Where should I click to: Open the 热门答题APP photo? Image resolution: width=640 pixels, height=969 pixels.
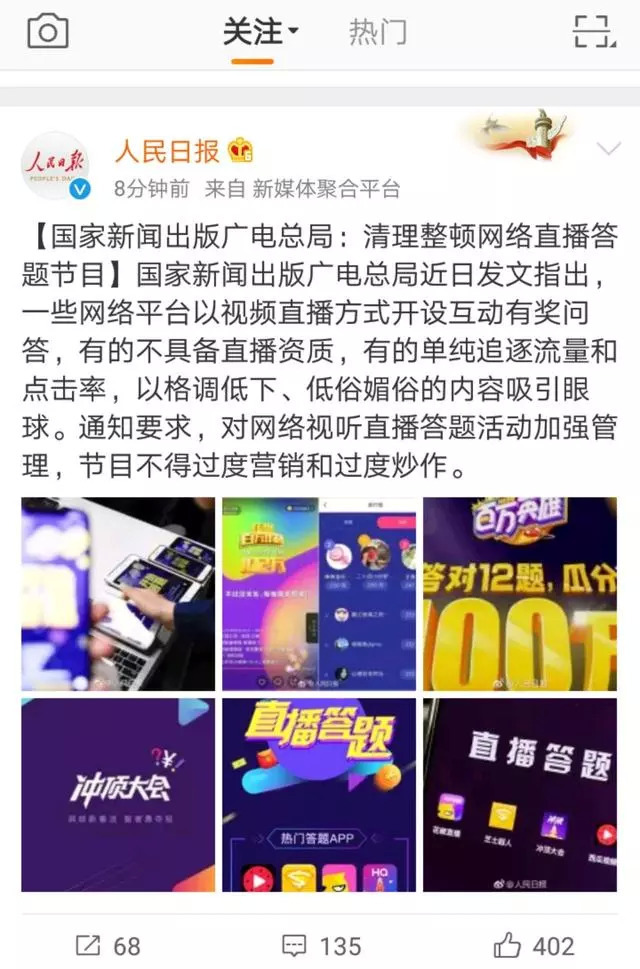coord(319,795)
